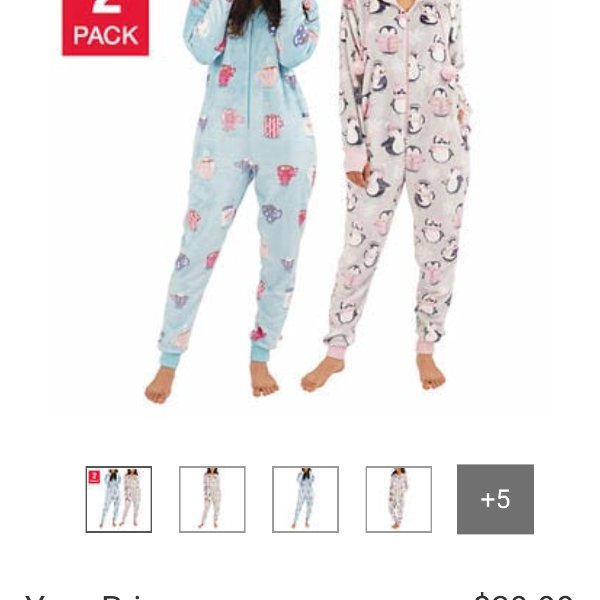Image resolution: width=600 pixels, height=600 pixels.
Task: View the second thumbnail of grey onesie
Action: click(212, 499)
